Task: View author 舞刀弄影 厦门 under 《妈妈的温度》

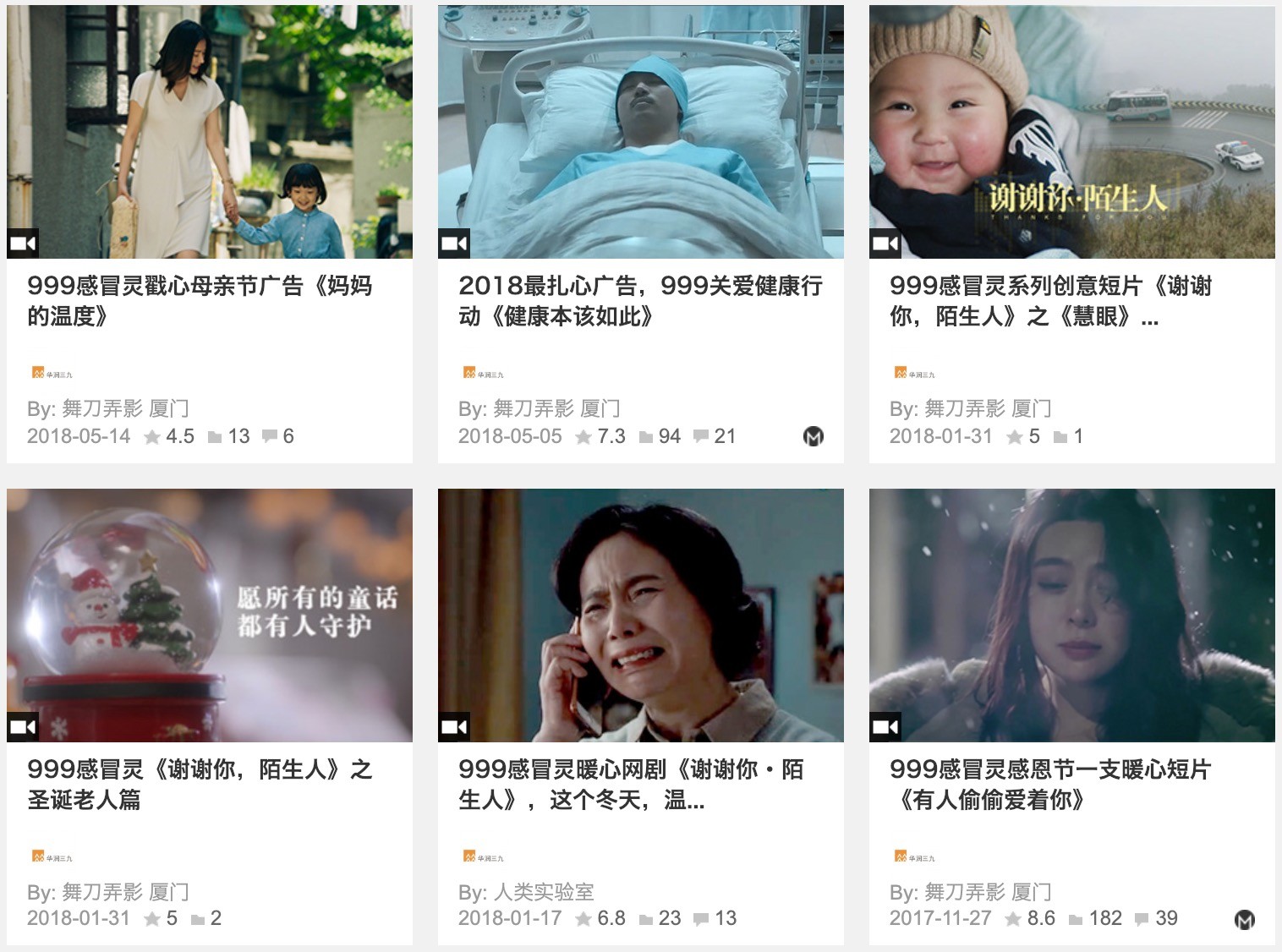Action: (x=125, y=409)
